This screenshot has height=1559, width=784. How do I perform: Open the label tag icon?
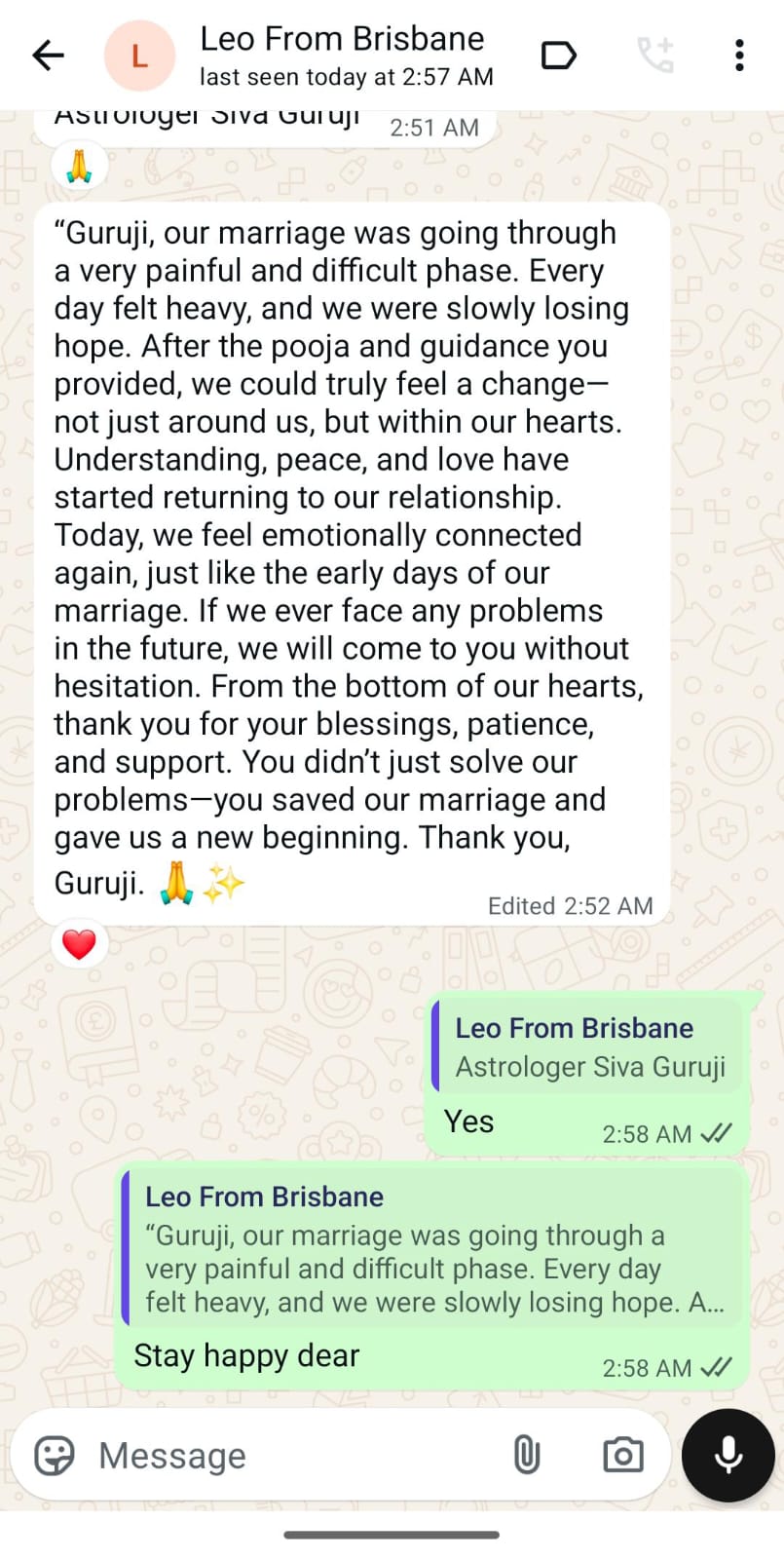tap(558, 56)
